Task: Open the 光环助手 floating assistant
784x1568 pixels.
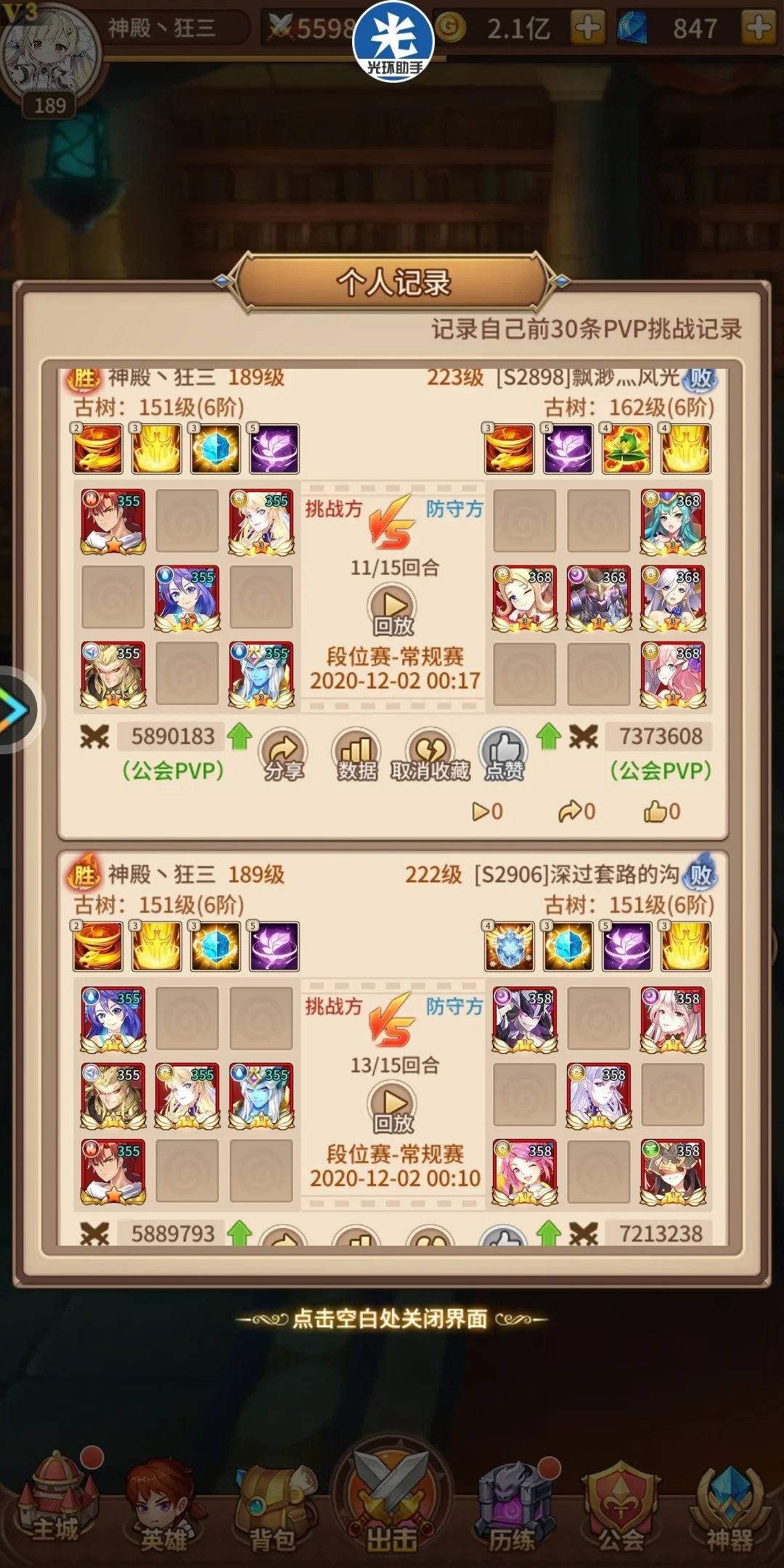Action: 393,41
